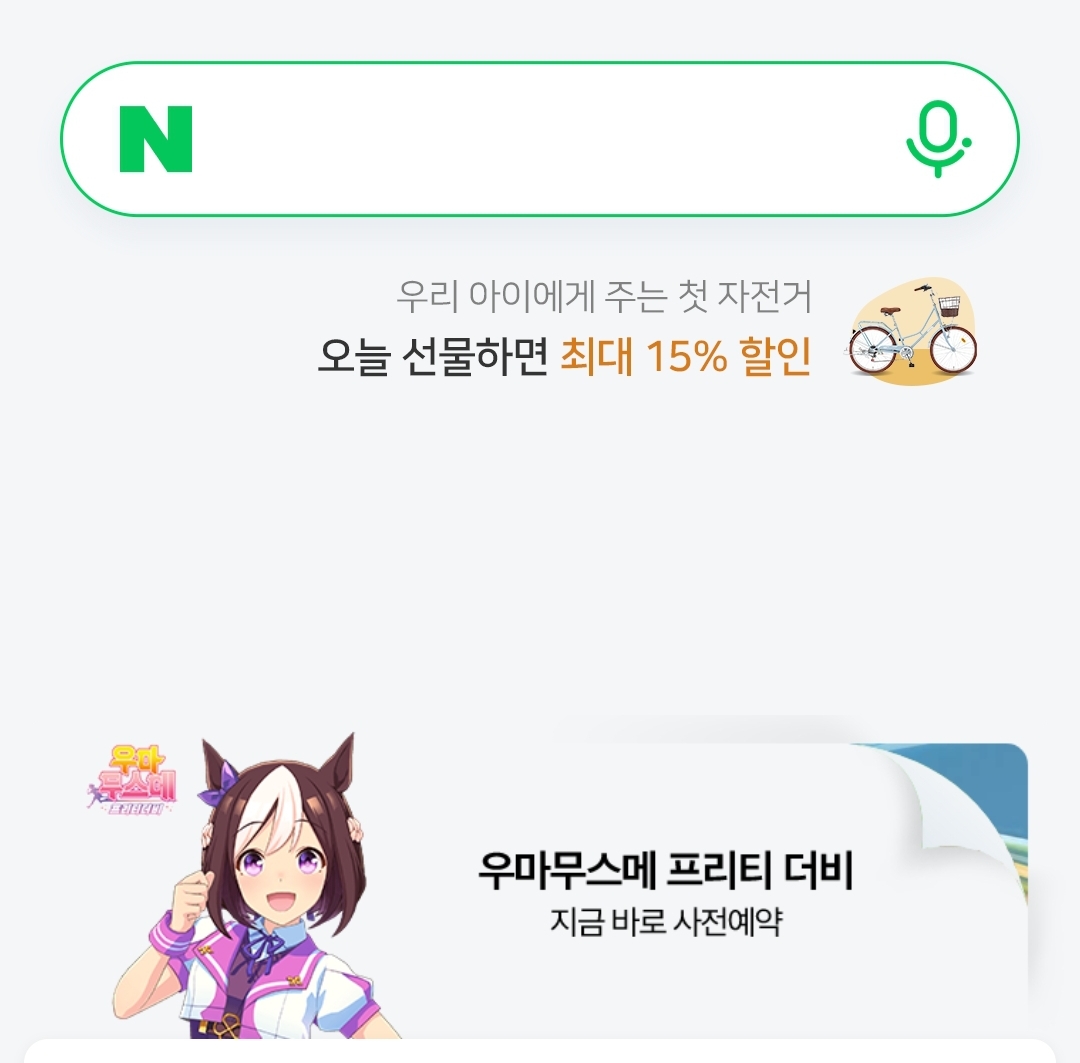Tap the Naver search box
The height and width of the screenshot is (1063, 1080).
click(540, 139)
